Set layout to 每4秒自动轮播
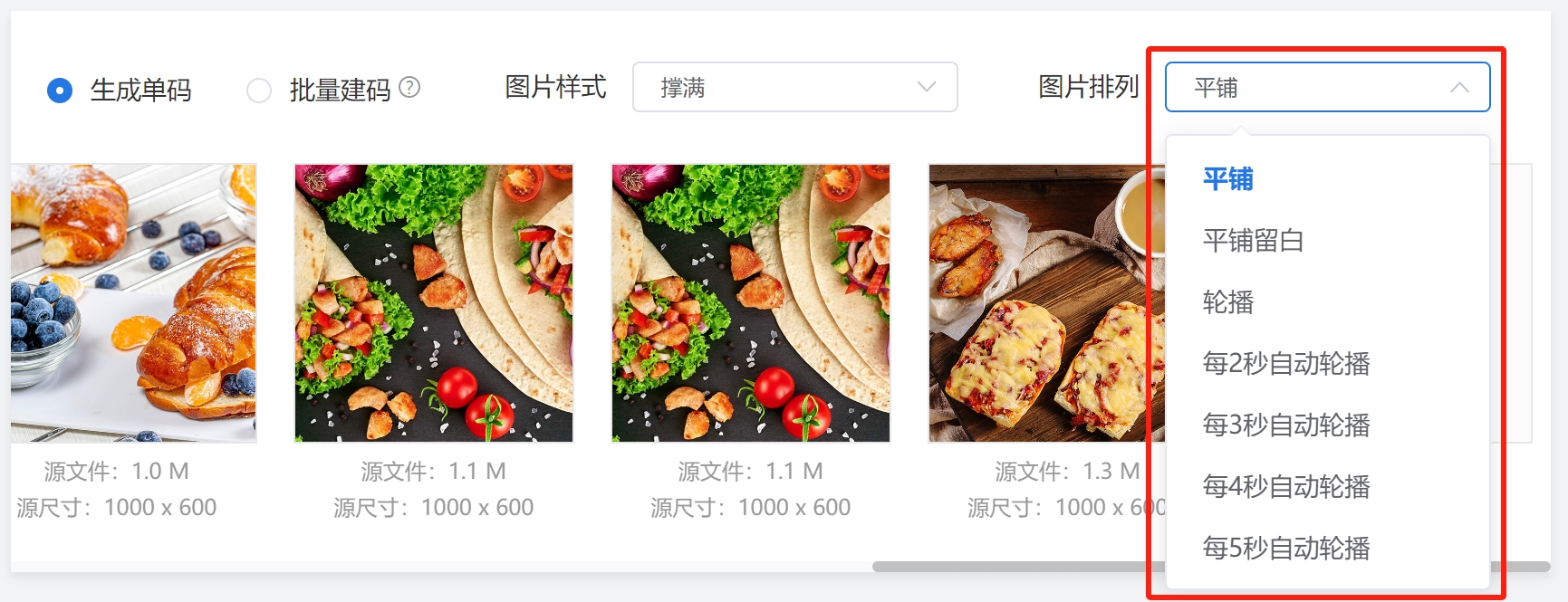 click(1285, 487)
